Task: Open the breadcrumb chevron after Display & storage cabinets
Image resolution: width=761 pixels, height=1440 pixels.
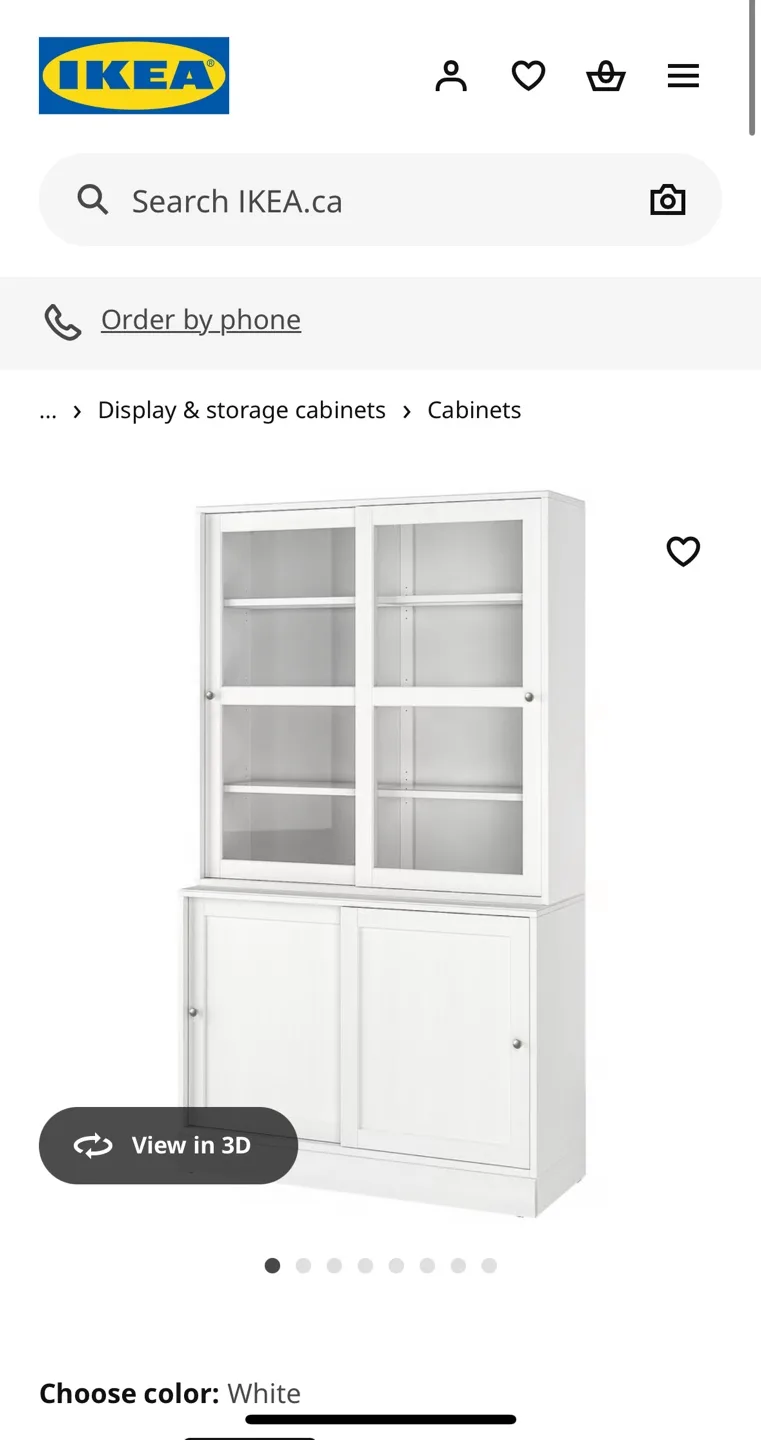Action: [406, 410]
